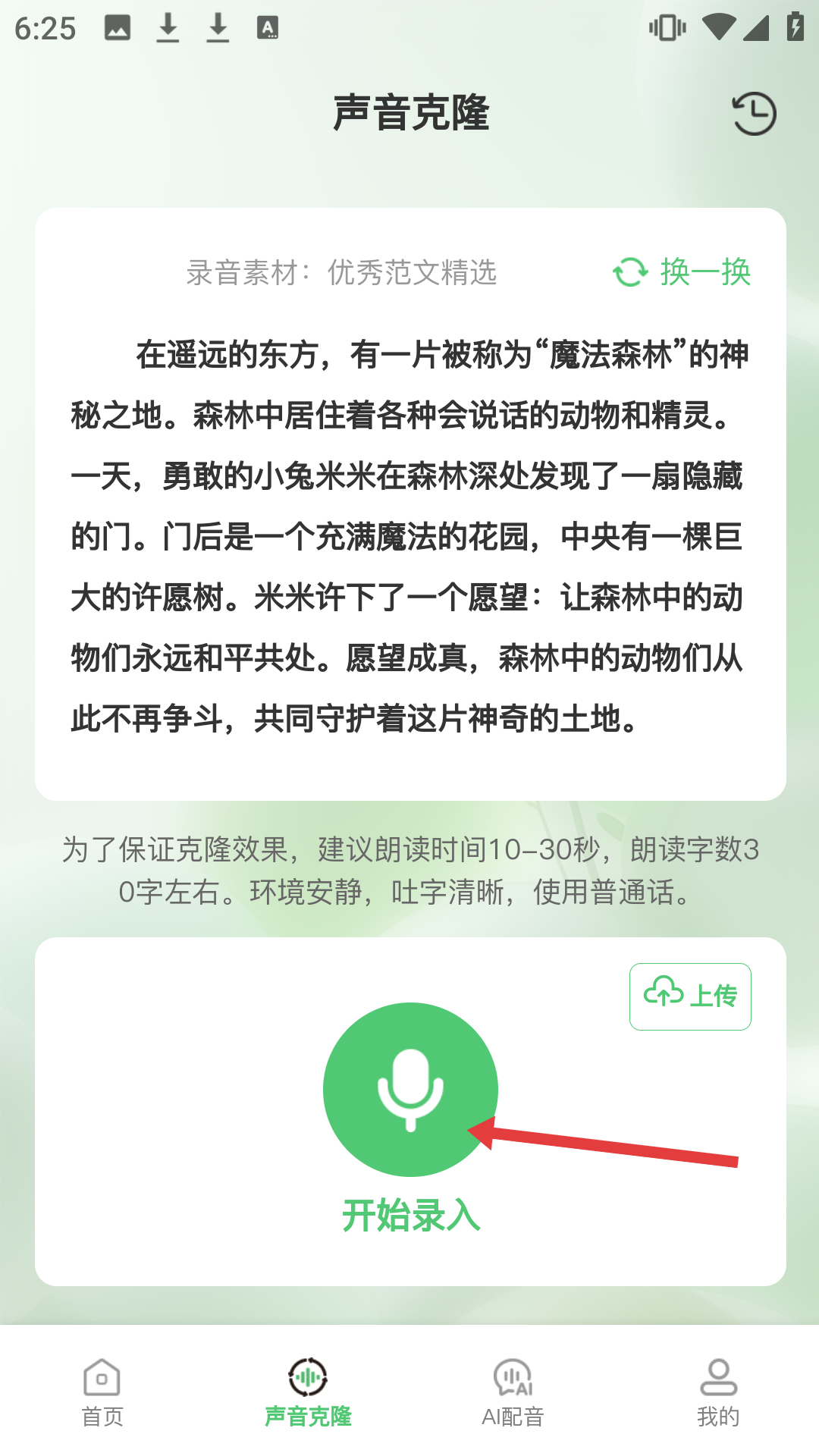Open the clone history clock icon
The height and width of the screenshot is (1456, 819).
754,114
